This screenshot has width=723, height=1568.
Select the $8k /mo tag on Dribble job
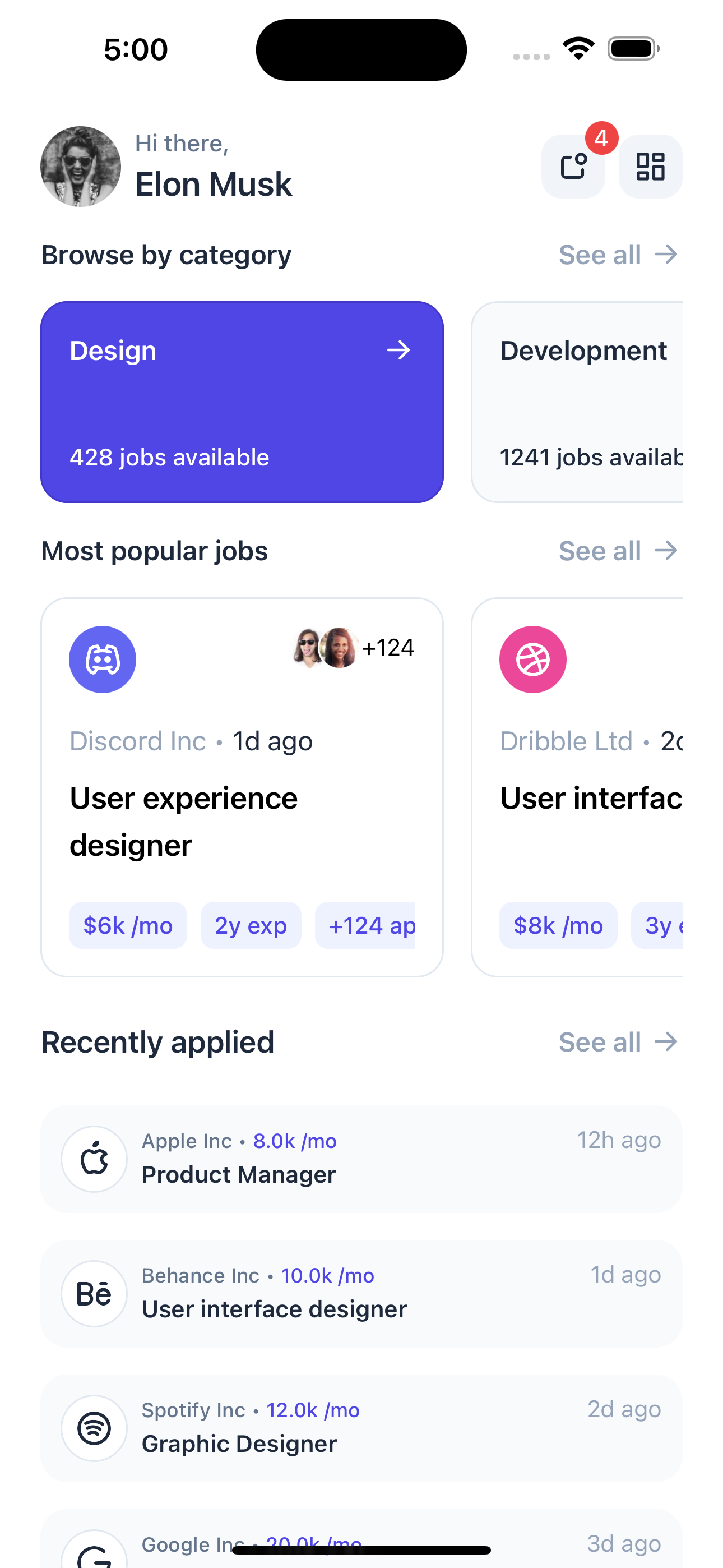pos(558,925)
